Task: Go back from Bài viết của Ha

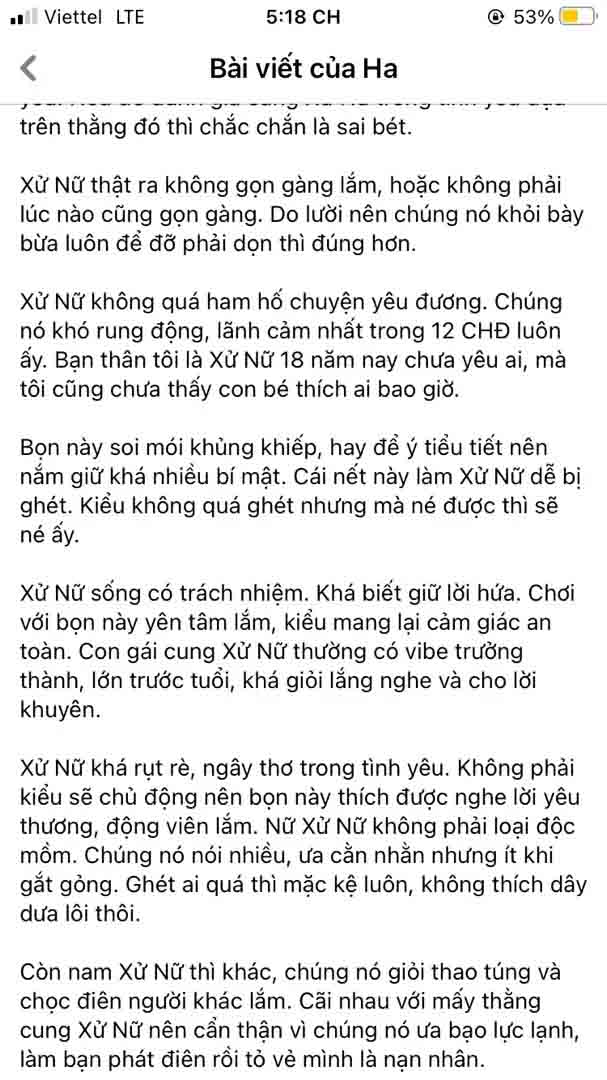Action: point(30,68)
